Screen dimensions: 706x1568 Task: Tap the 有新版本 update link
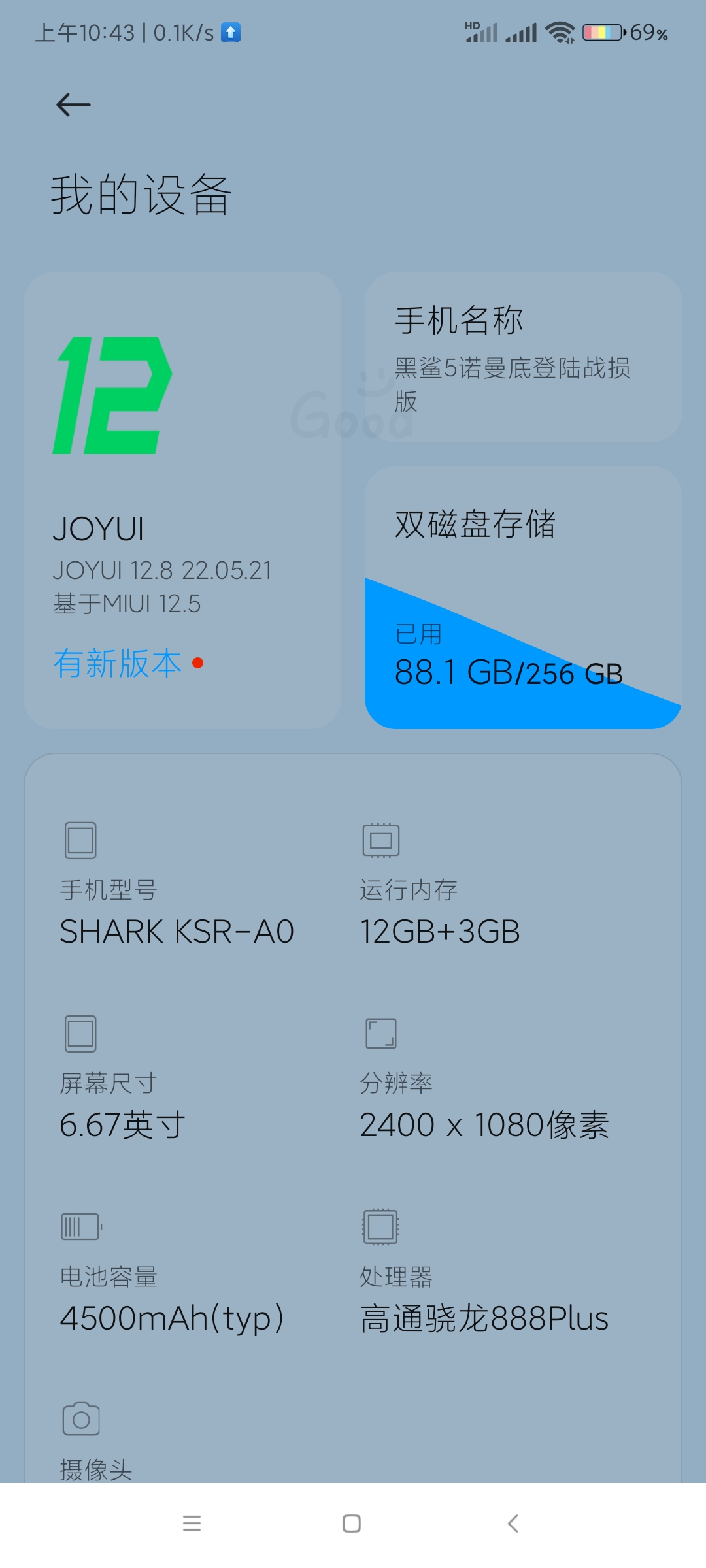tap(118, 664)
